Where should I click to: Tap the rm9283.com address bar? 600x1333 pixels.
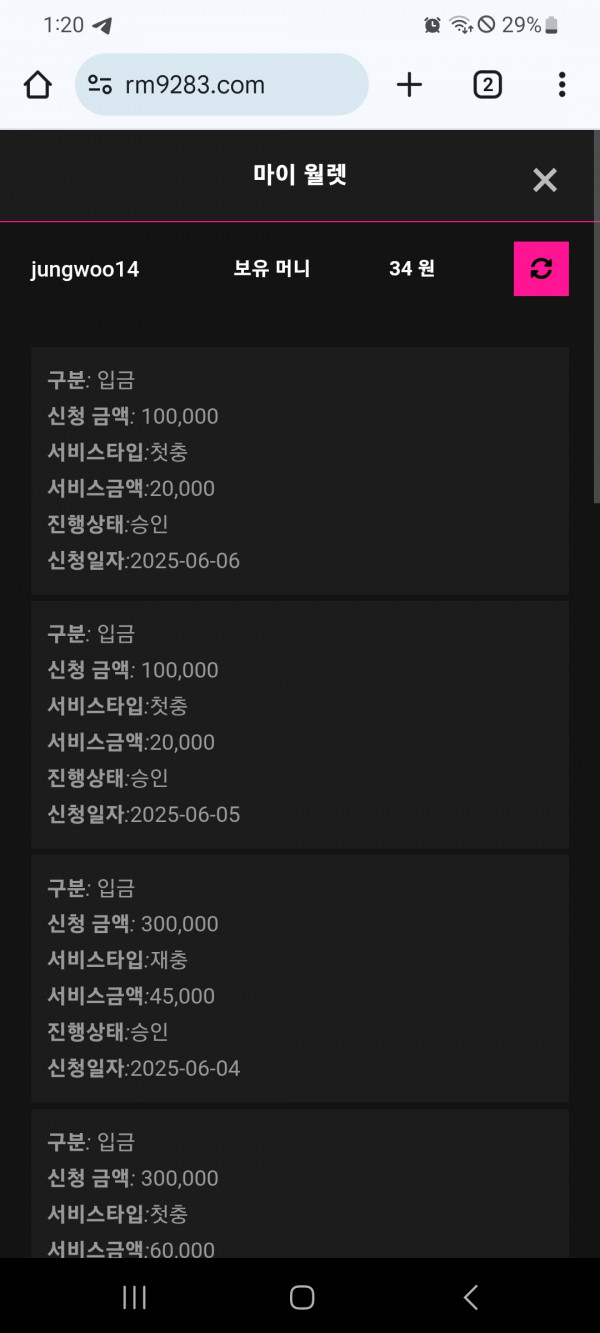[222, 85]
